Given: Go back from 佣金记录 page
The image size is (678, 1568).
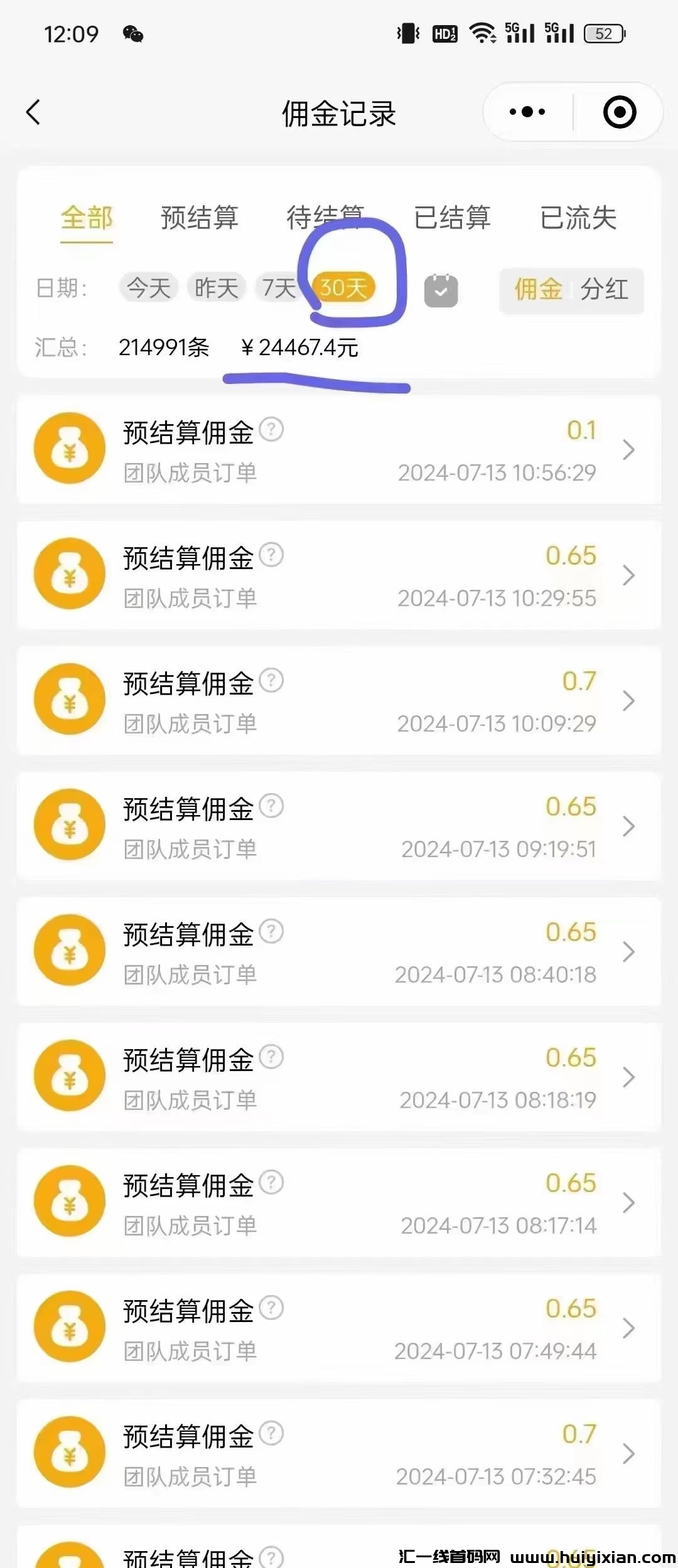Looking at the screenshot, I should tap(33, 113).
